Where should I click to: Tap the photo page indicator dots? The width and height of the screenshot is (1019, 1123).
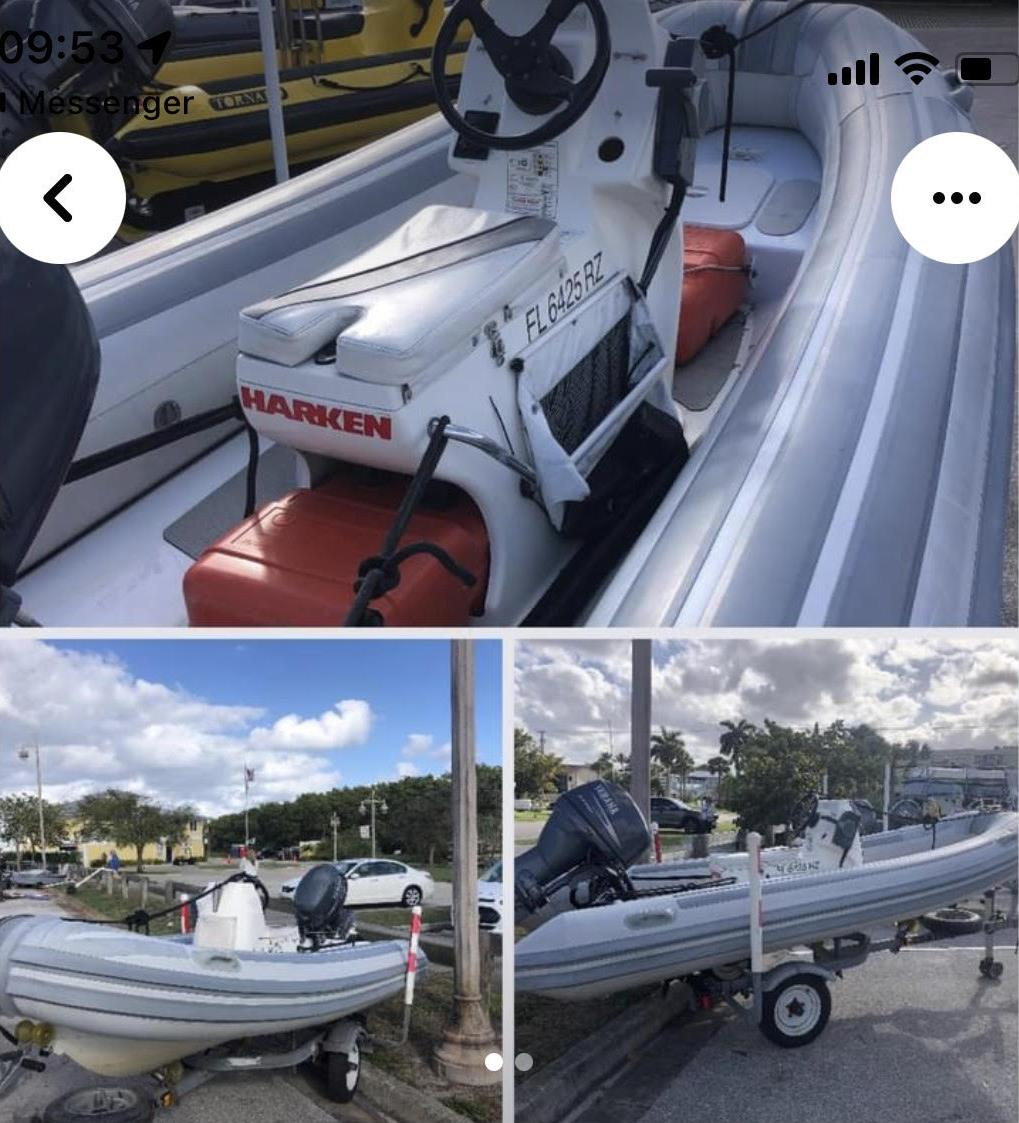508,1062
